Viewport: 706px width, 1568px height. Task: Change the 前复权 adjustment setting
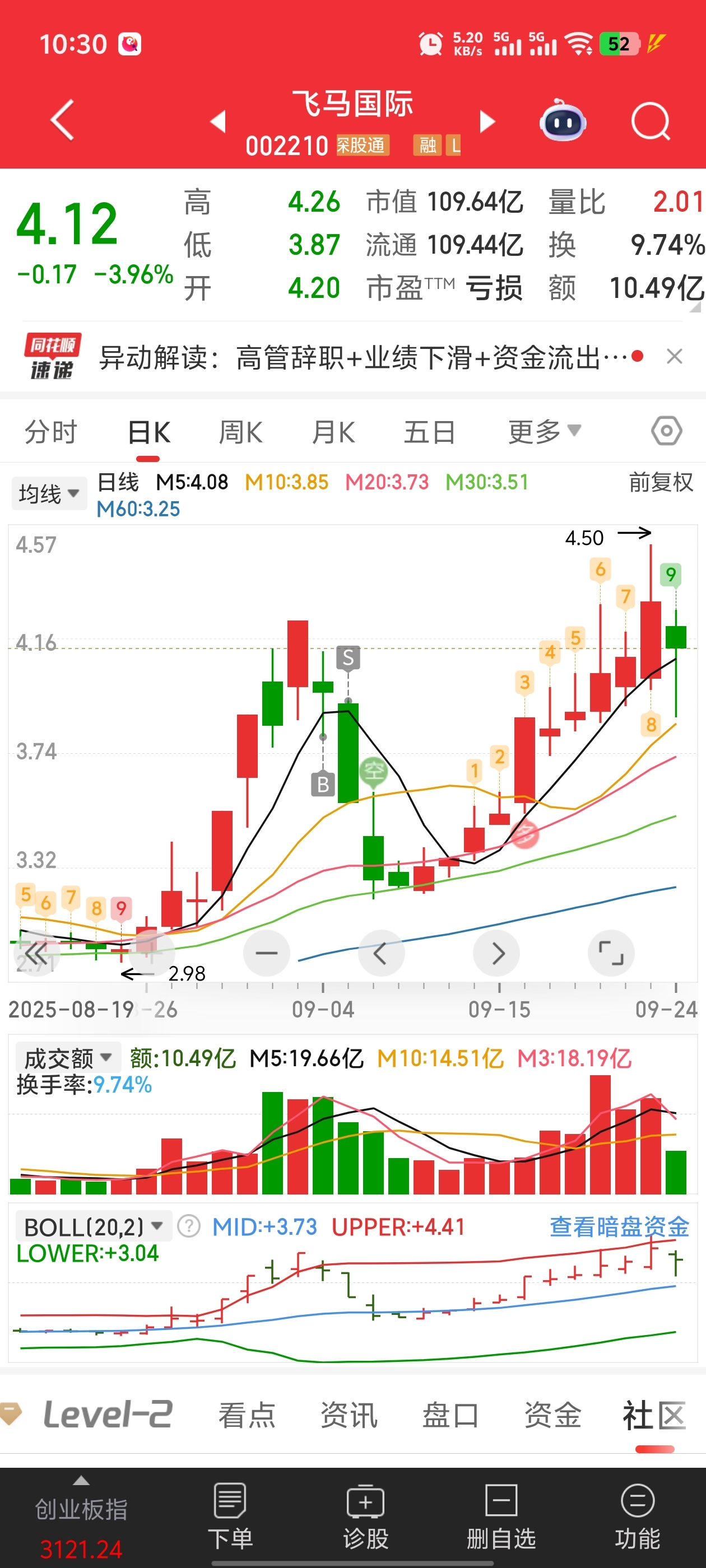(661, 482)
